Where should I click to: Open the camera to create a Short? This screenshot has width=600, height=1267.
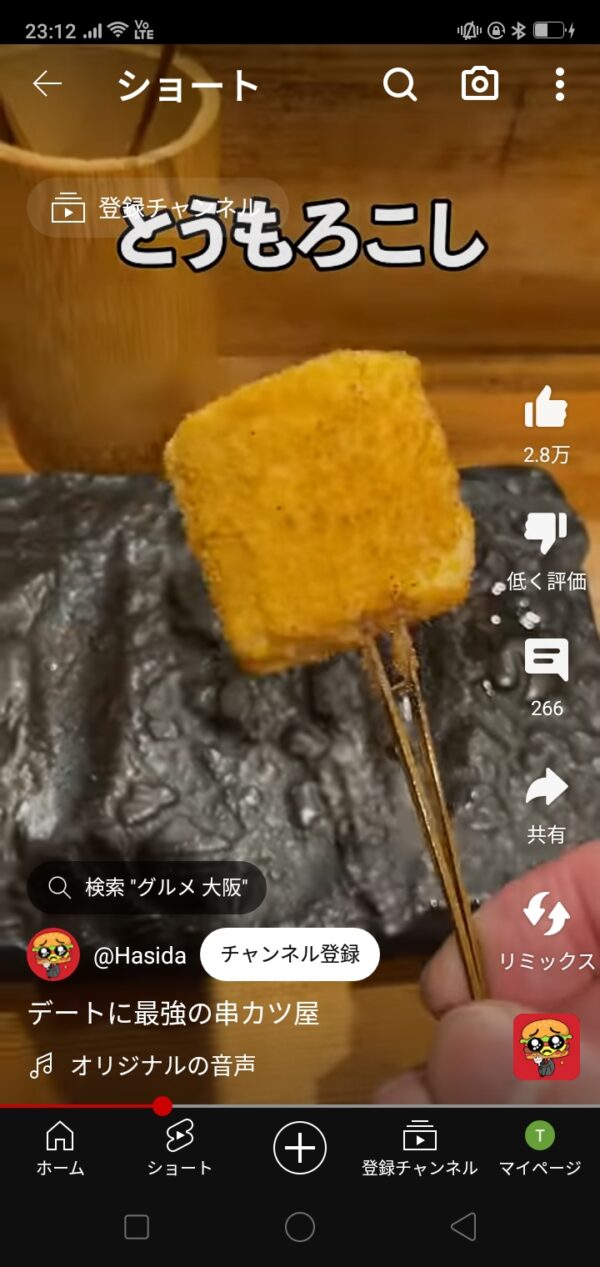[x=480, y=85]
